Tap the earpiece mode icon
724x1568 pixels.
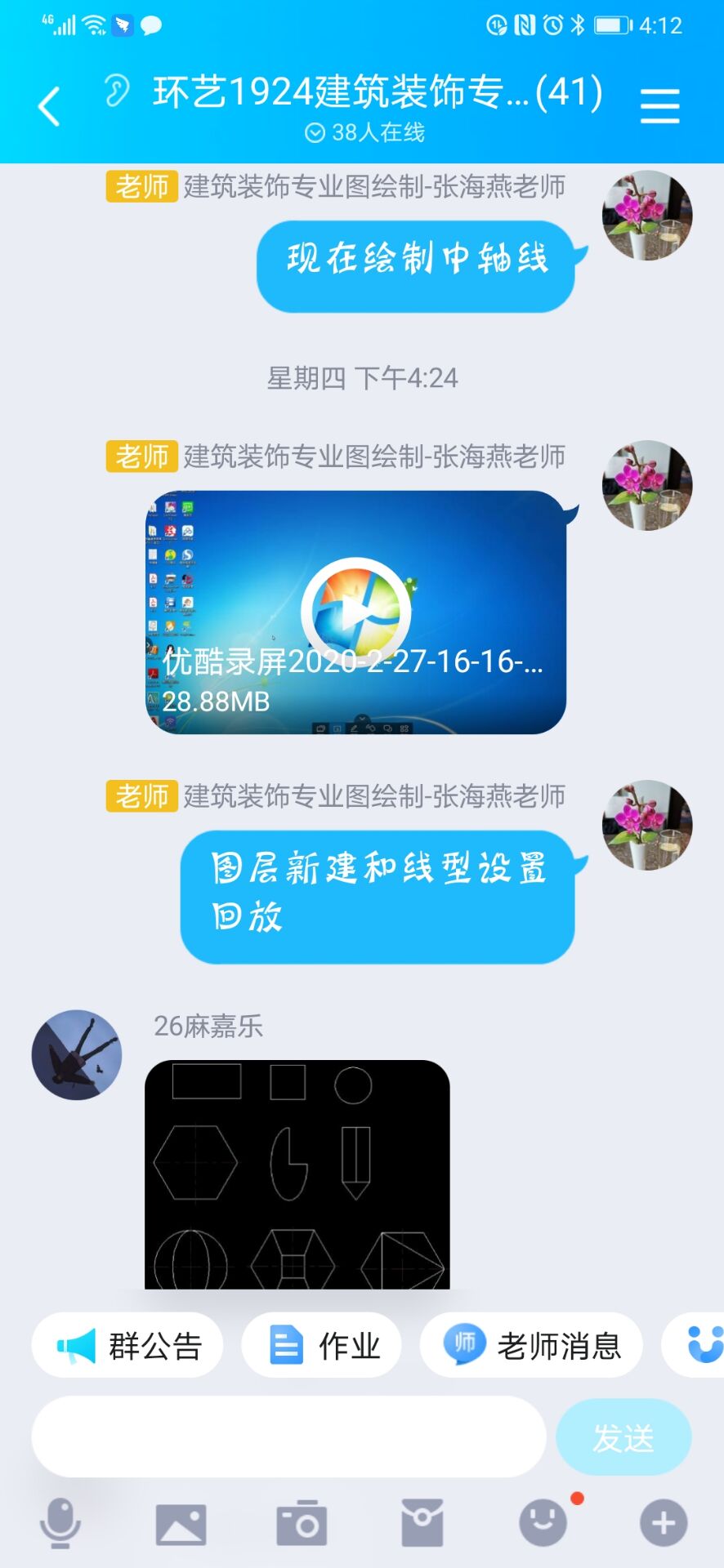(x=117, y=91)
